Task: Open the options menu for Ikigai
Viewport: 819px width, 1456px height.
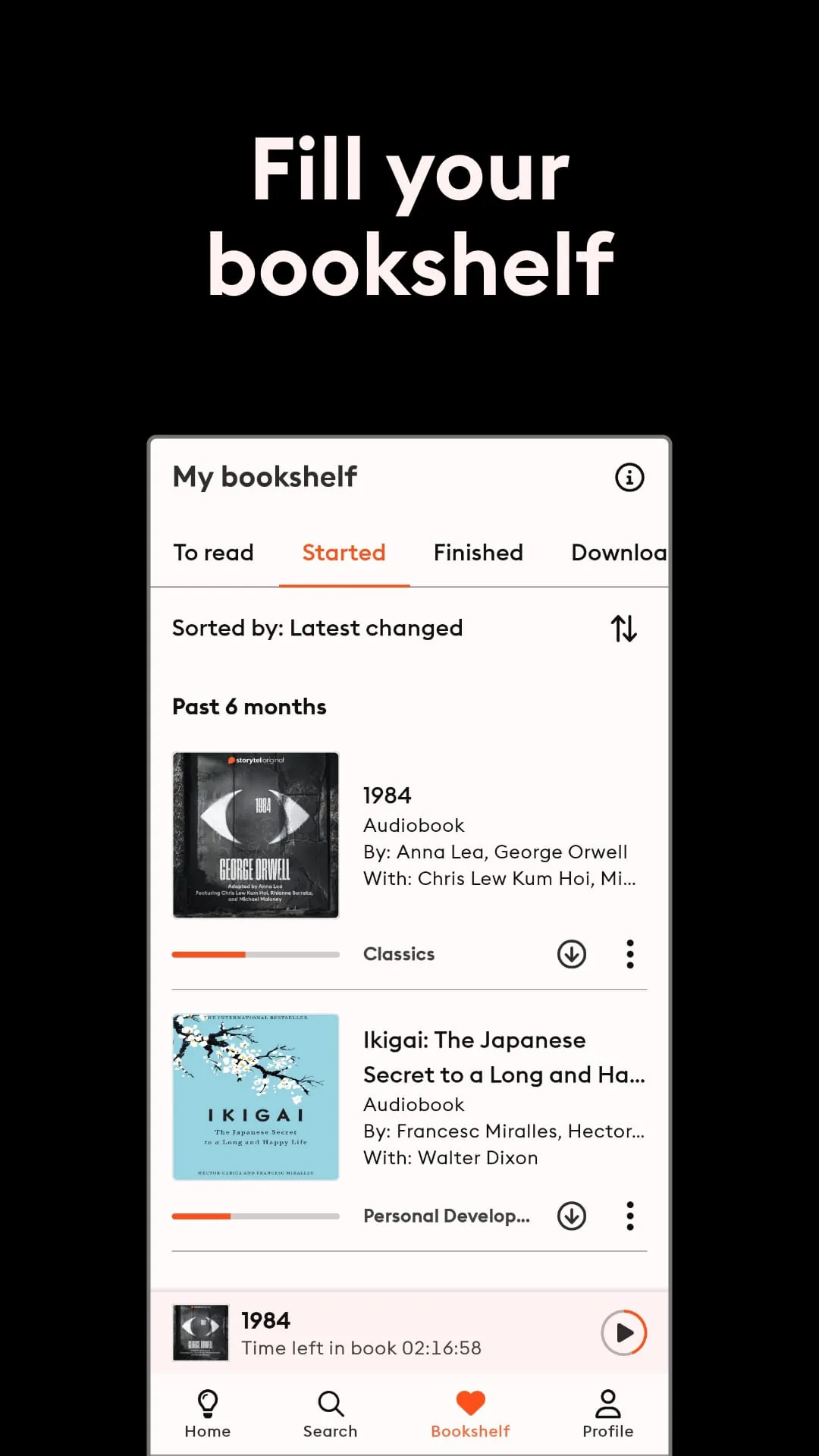Action: tap(629, 1216)
